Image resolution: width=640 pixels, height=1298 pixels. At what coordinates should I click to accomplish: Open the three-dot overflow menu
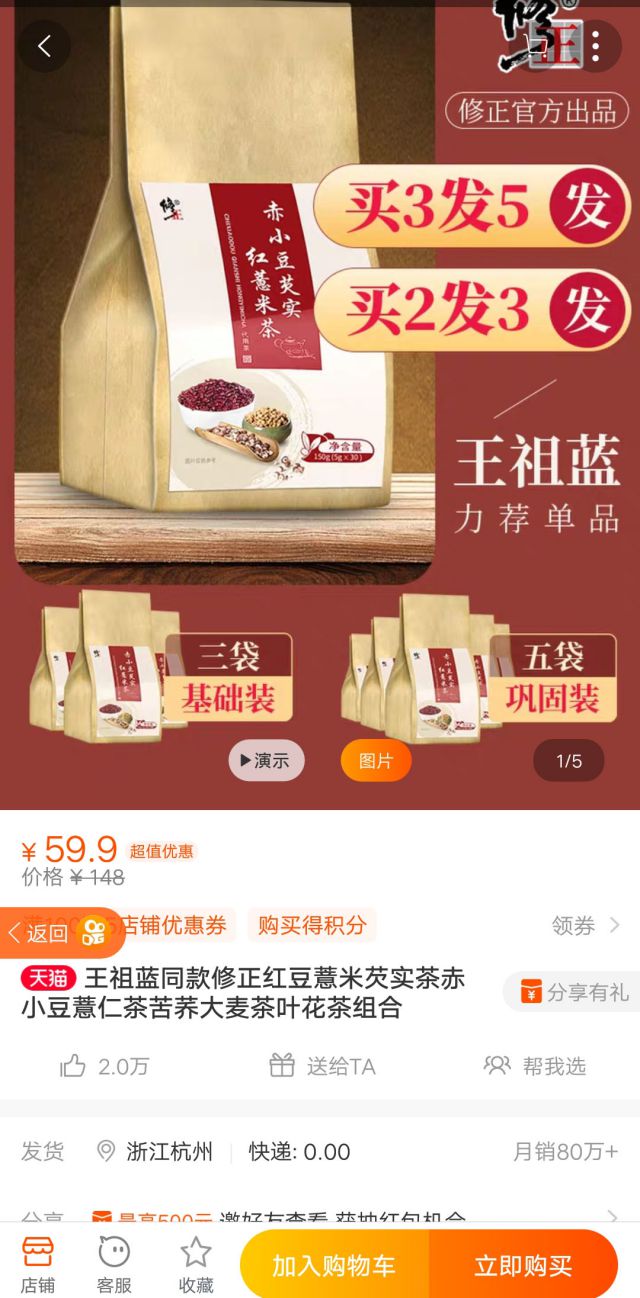595,46
